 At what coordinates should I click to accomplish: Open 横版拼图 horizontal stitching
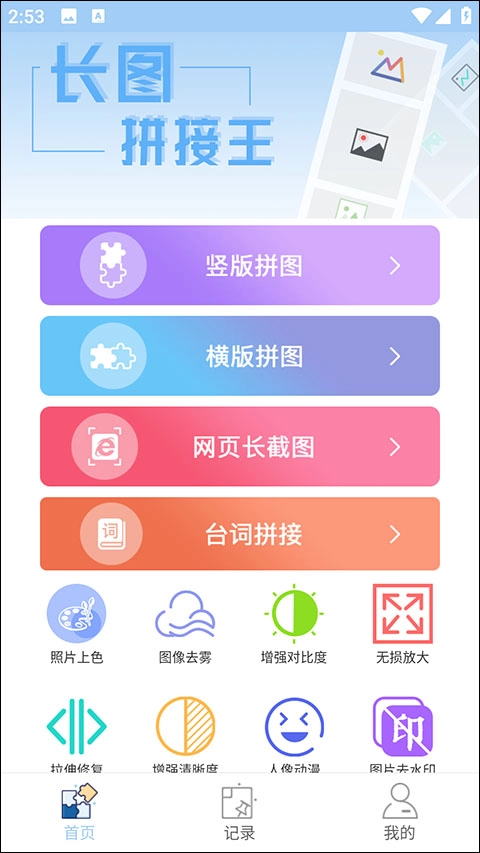239,356
